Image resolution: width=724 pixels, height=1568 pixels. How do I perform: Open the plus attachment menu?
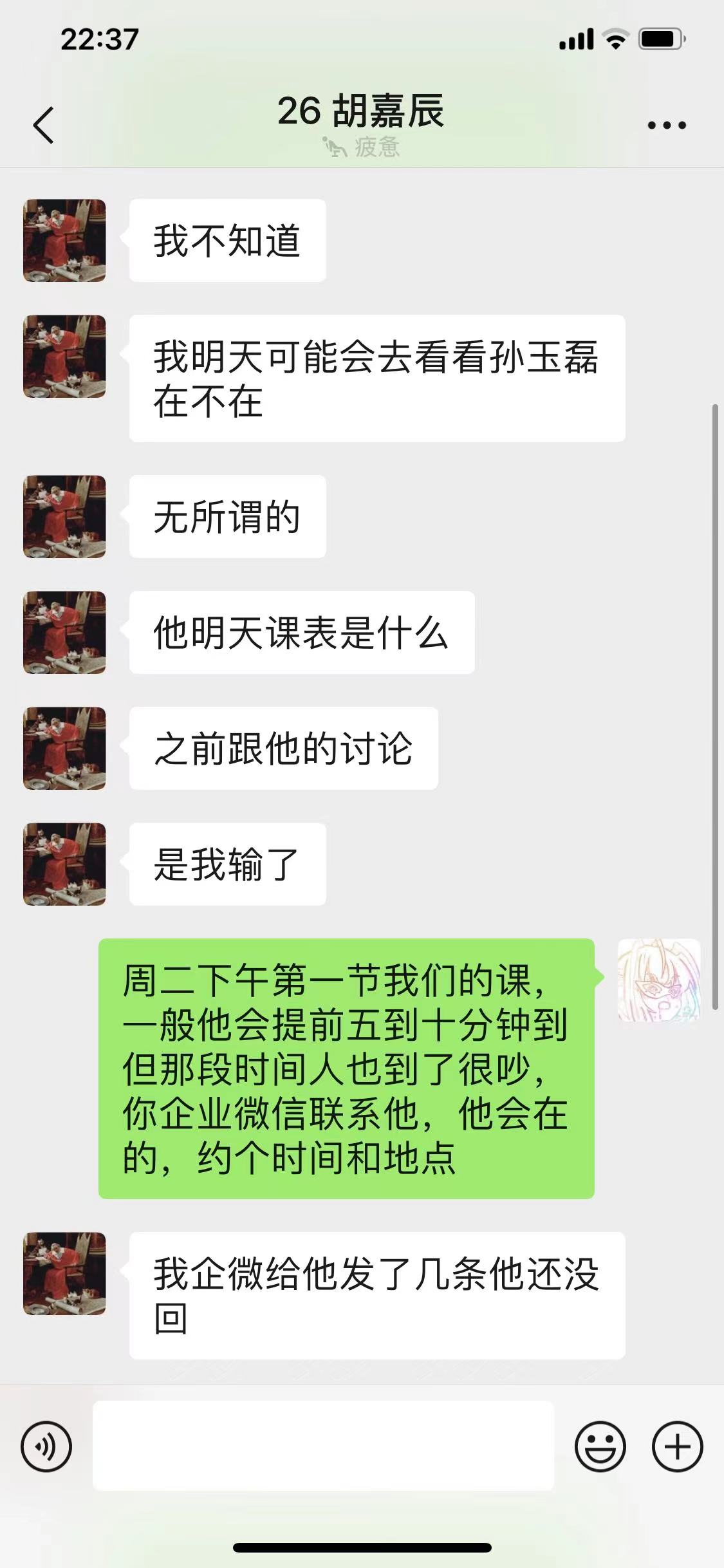pos(677,1446)
